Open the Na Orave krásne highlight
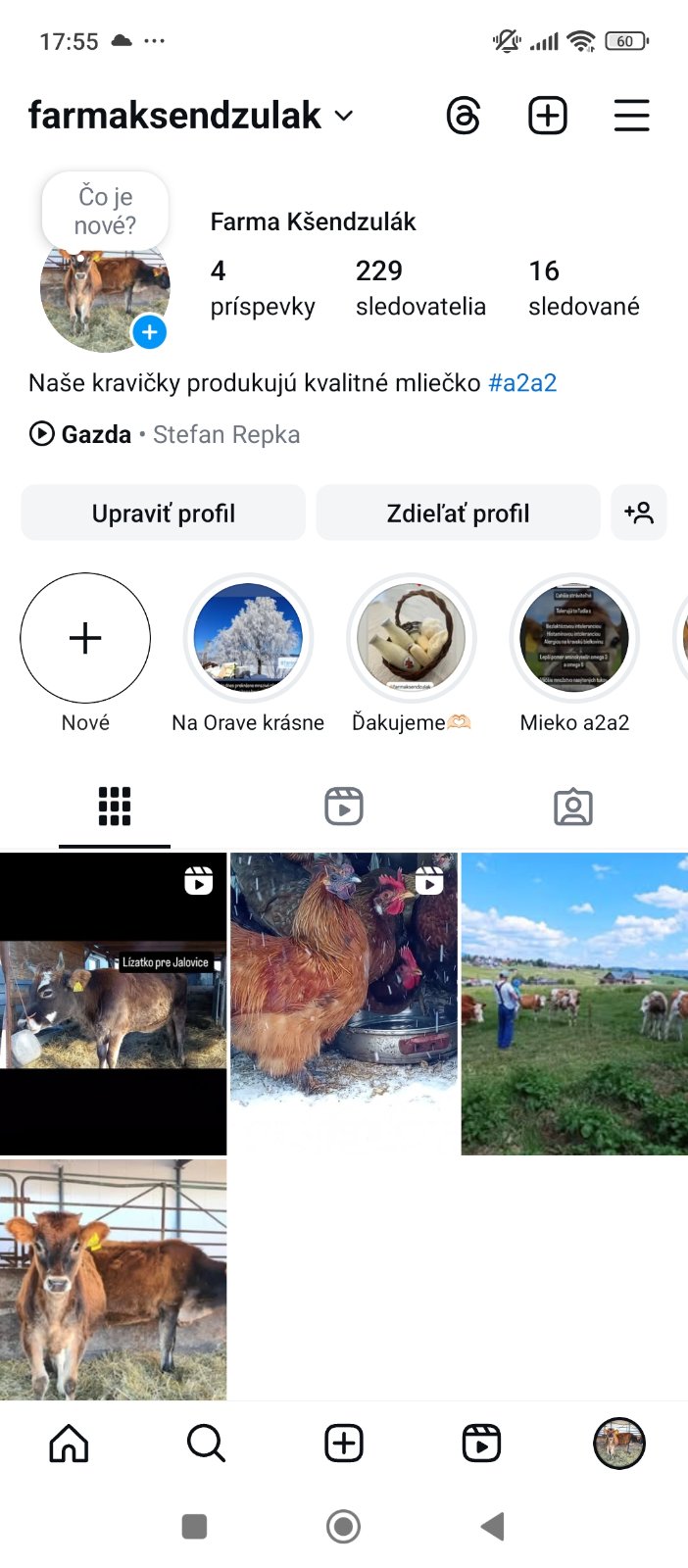This screenshot has height=1568, width=688. pyautogui.click(x=248, y=638)
